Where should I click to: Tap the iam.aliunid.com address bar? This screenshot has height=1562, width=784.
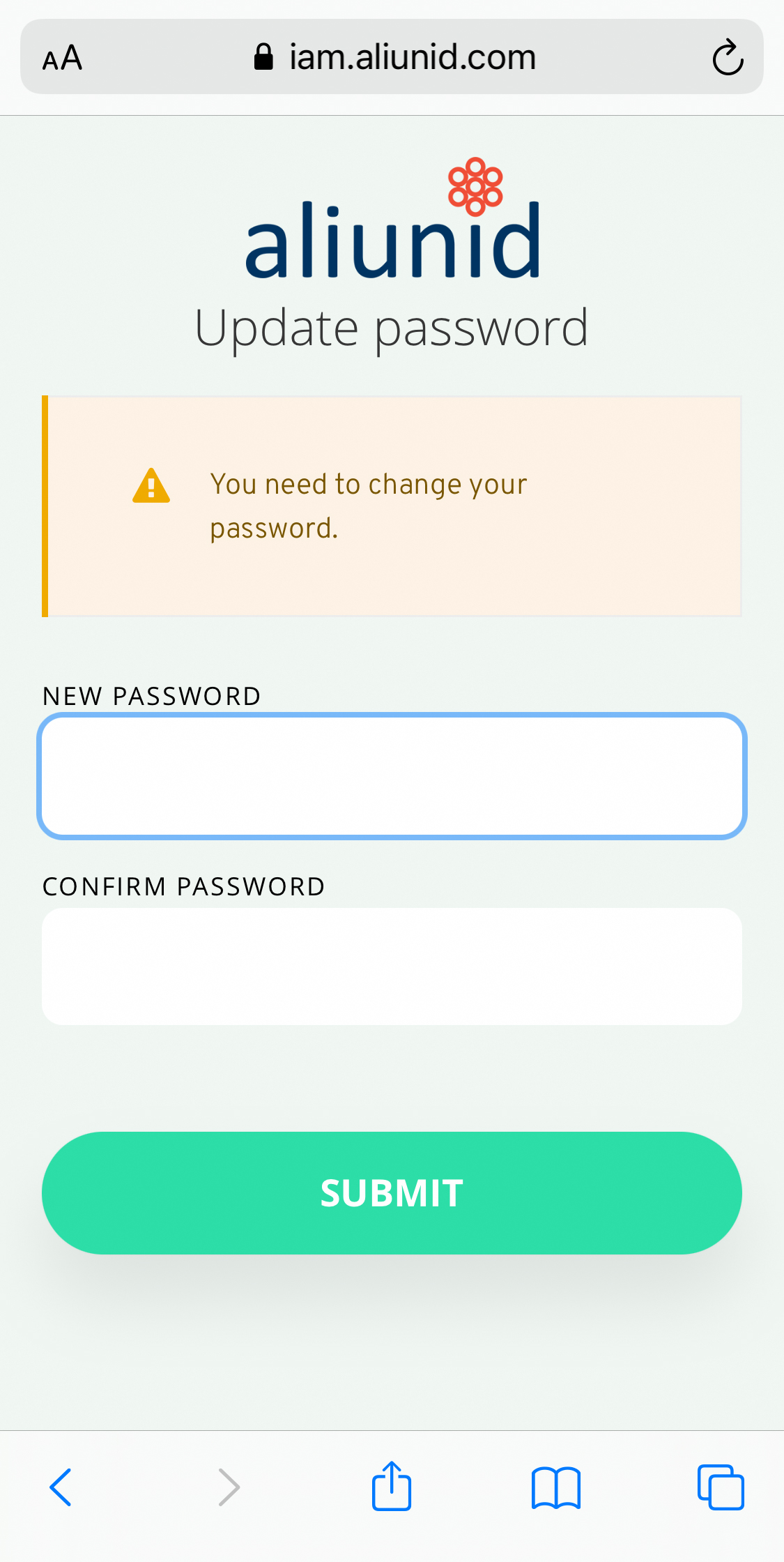[394, 57]
